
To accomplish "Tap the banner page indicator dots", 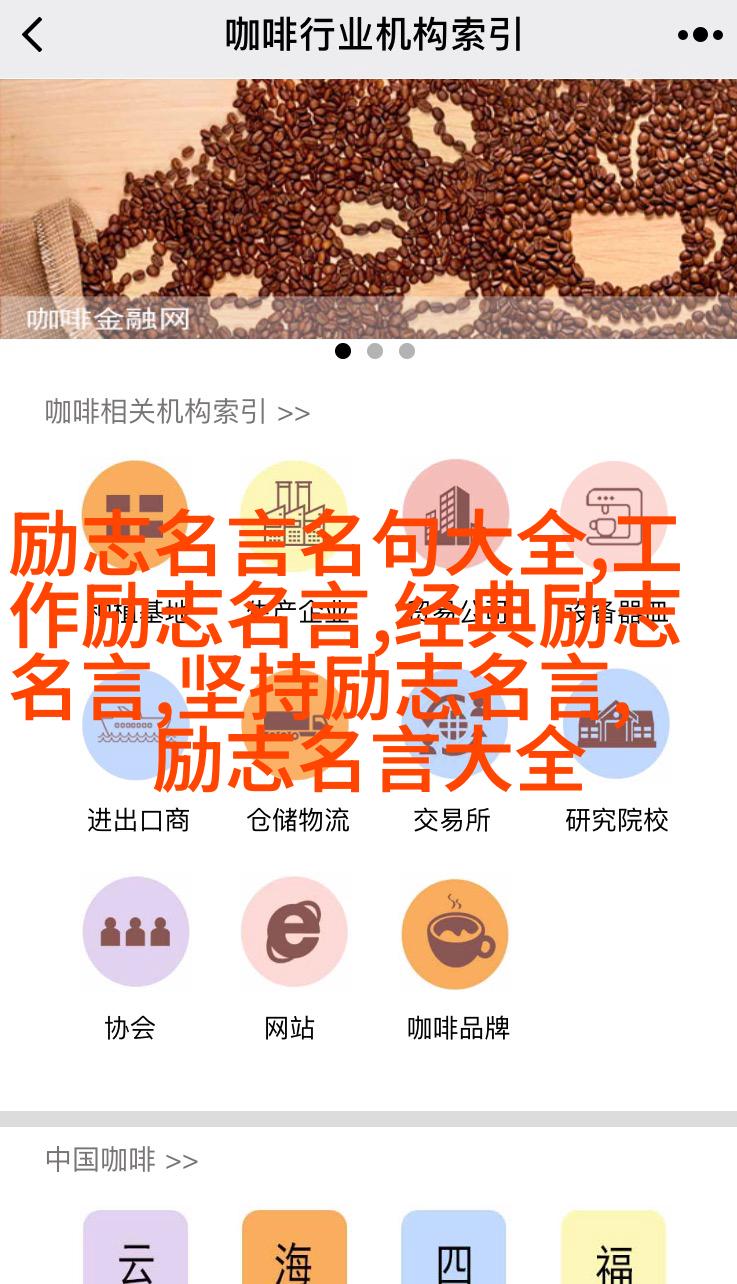I will [374, 351].
